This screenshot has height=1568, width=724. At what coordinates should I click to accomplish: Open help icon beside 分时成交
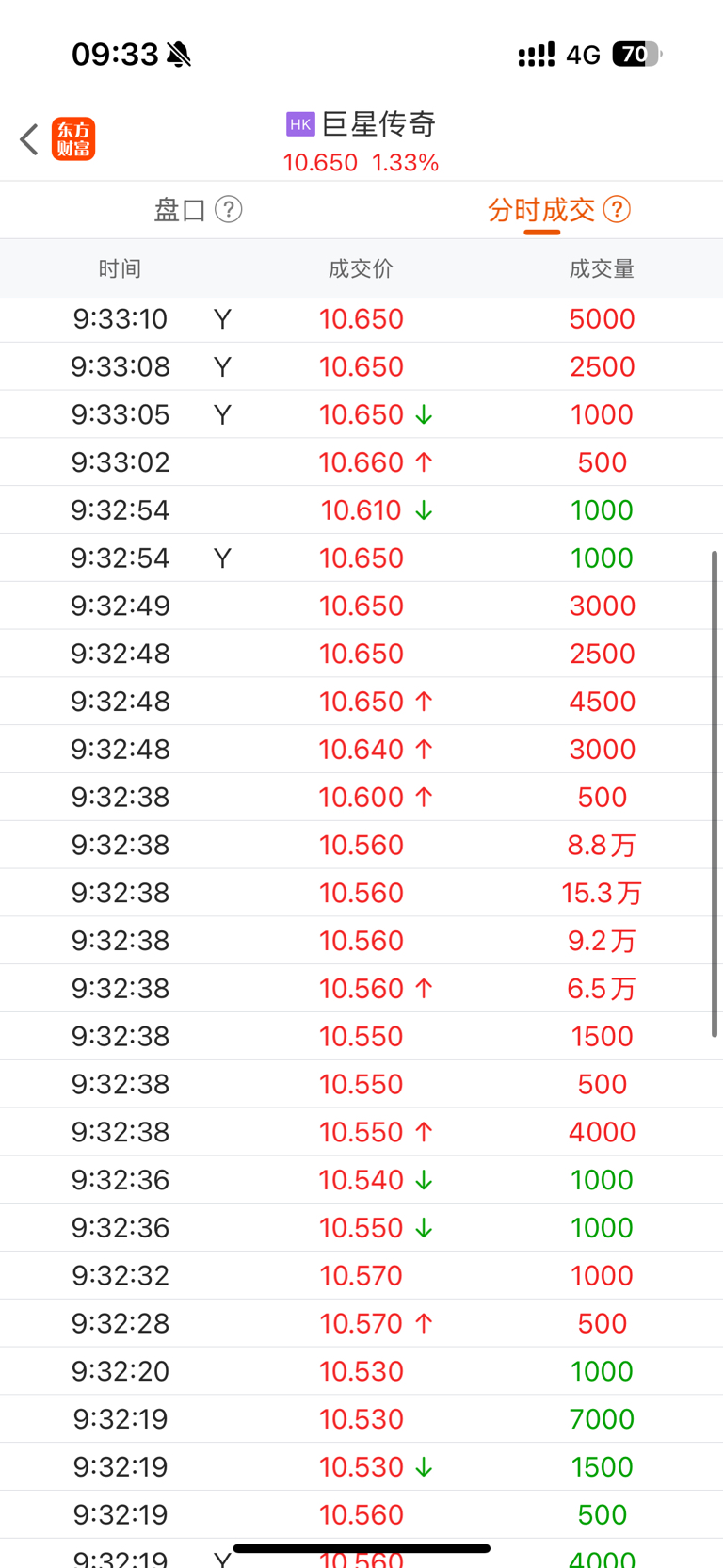[x=617, y=209]
